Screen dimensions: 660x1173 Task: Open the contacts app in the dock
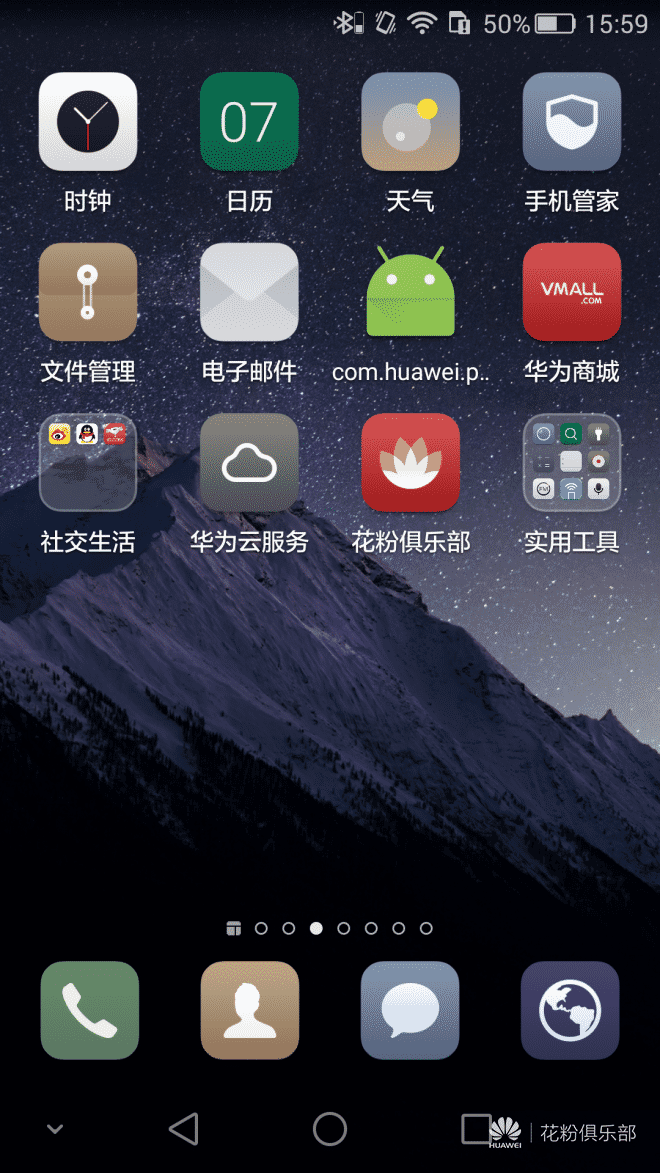(250, 1010)
